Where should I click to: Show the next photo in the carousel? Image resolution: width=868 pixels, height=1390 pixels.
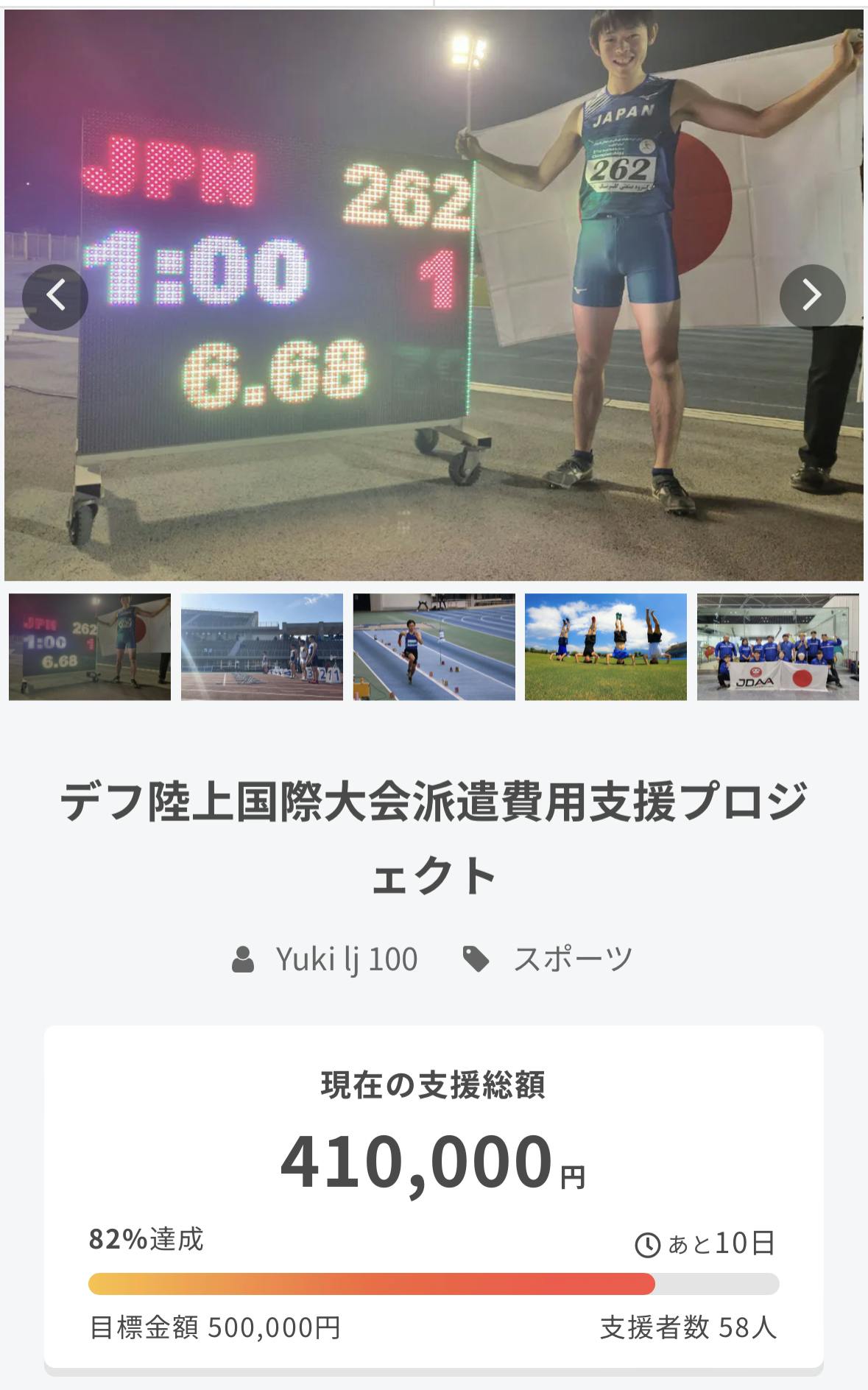(812, 297)
